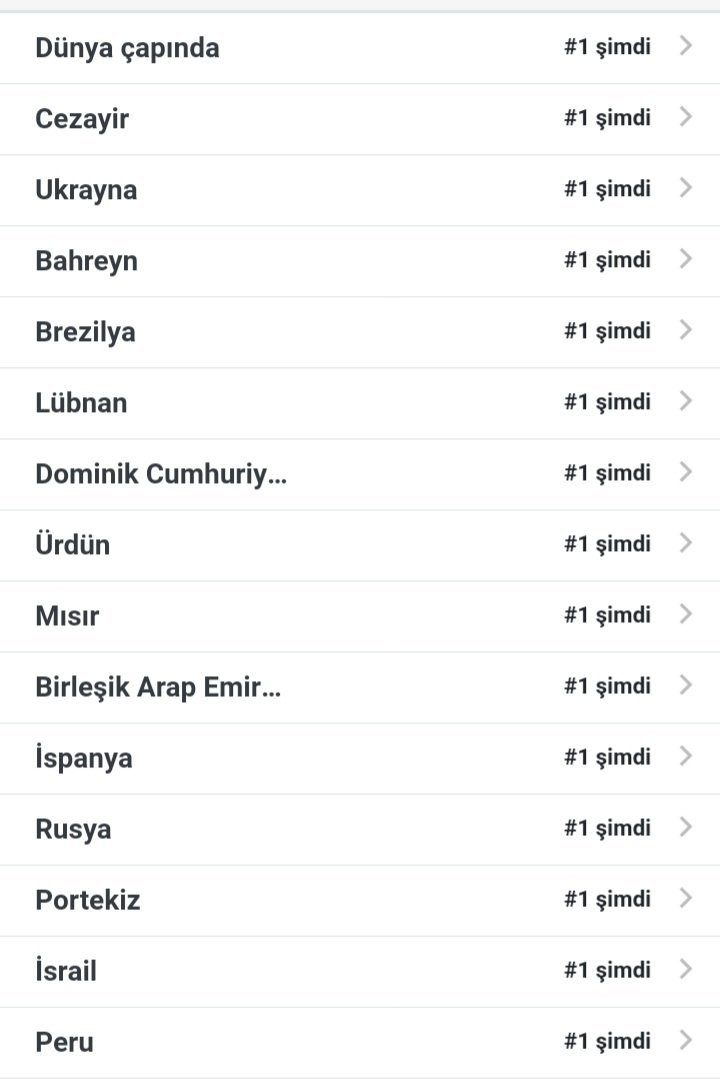Select the Rusya row
This screenshot has height=1080, width=720.
[360, 829]
